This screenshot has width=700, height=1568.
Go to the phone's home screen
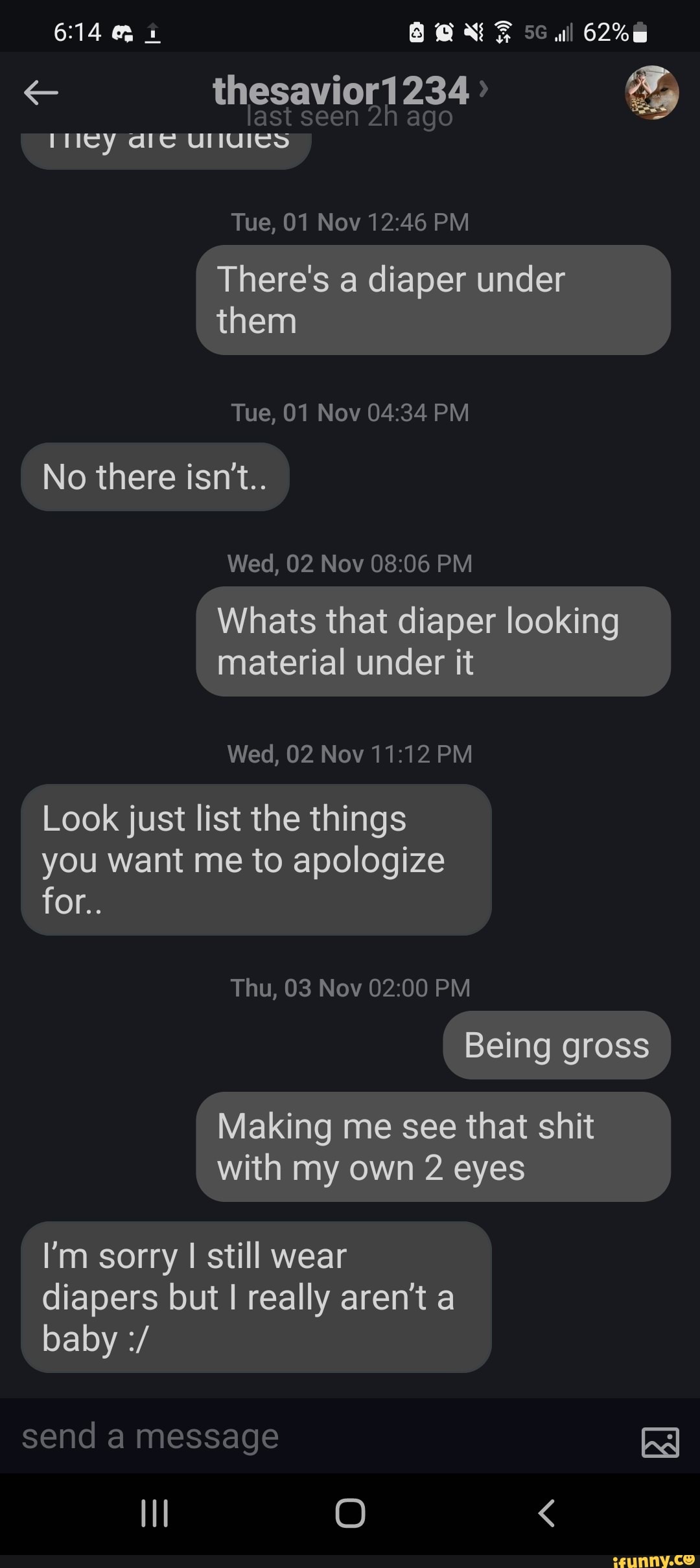(x=350, y=1513)
